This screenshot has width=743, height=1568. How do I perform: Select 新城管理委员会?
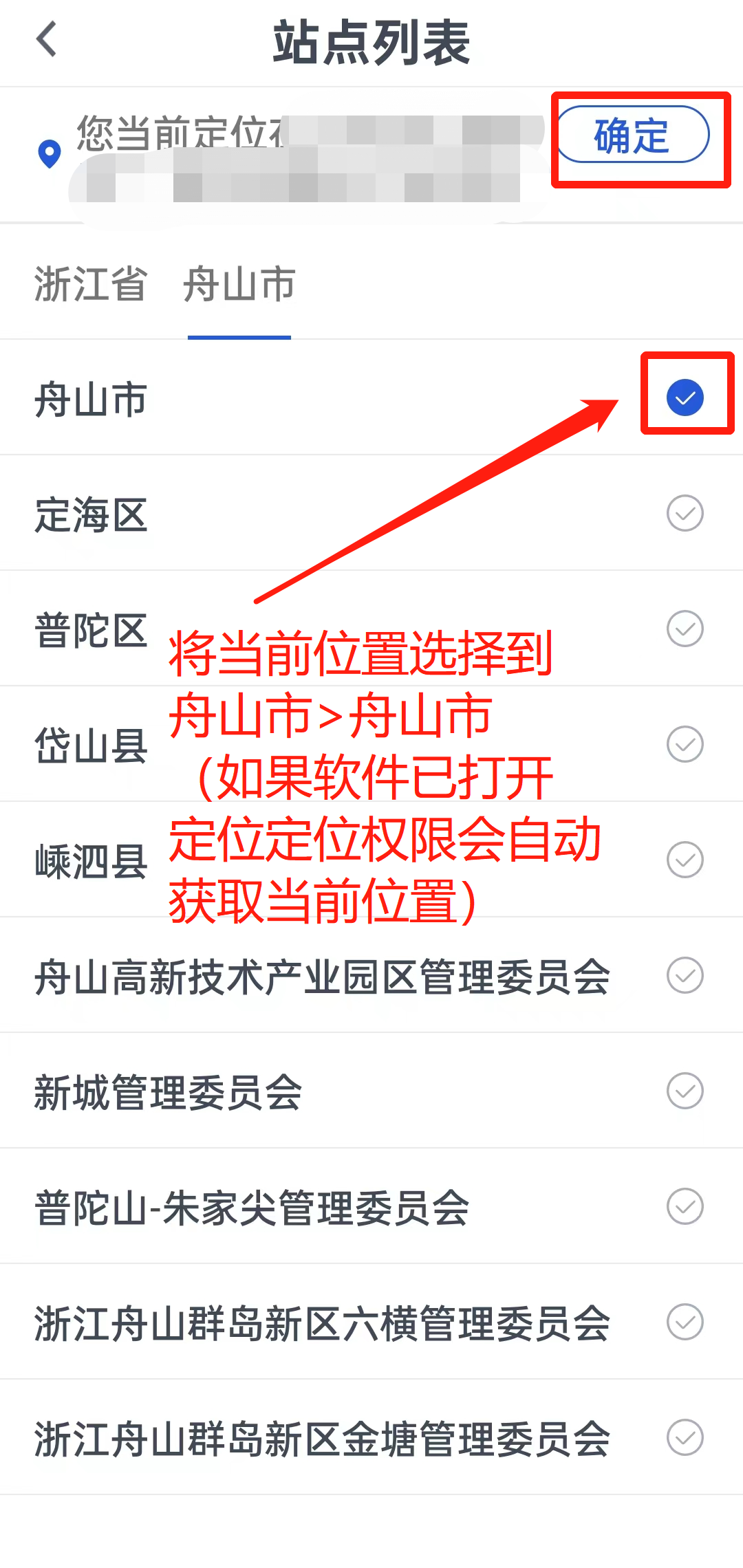(371, 1091)
